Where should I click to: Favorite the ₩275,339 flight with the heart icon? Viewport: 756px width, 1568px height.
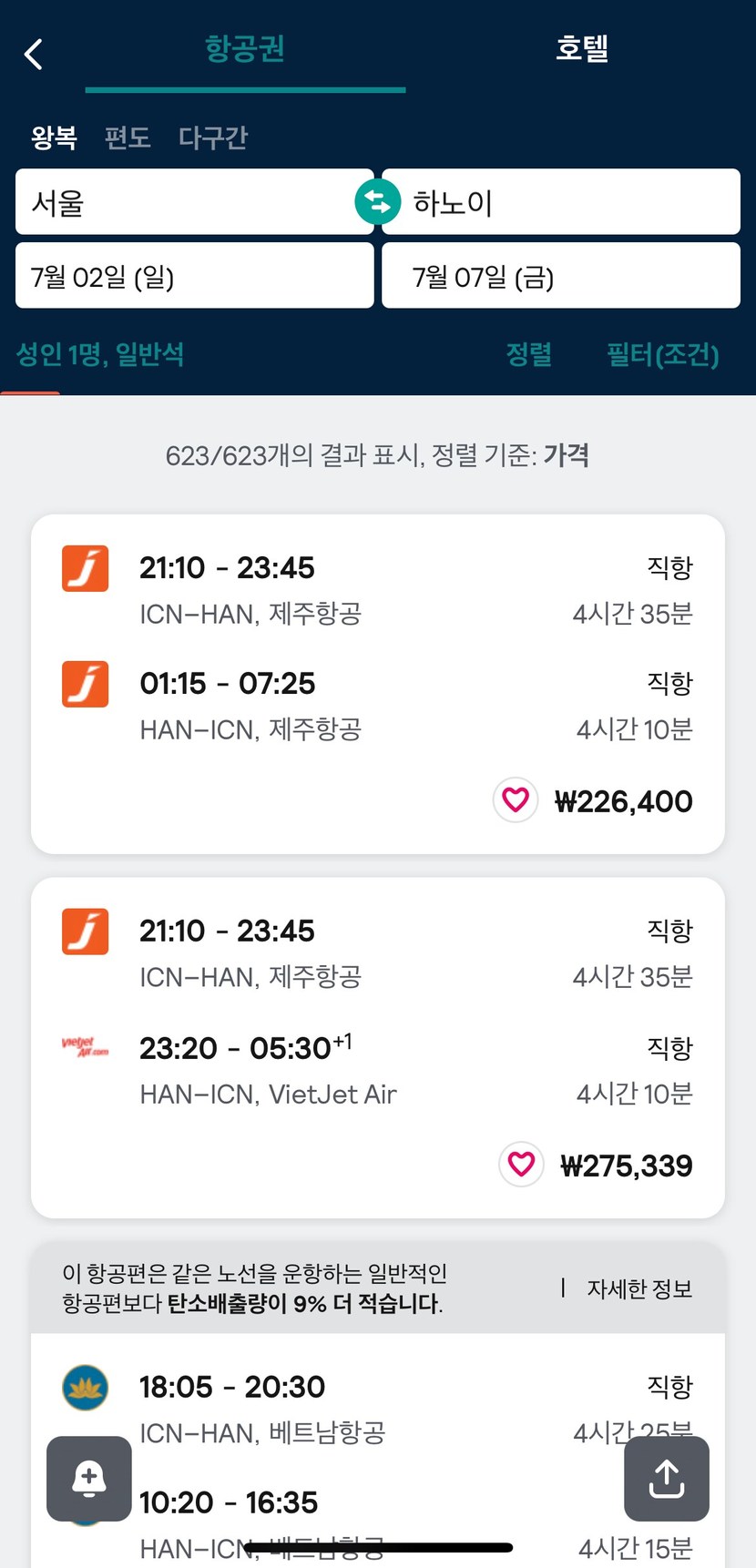click(521, 1164)
